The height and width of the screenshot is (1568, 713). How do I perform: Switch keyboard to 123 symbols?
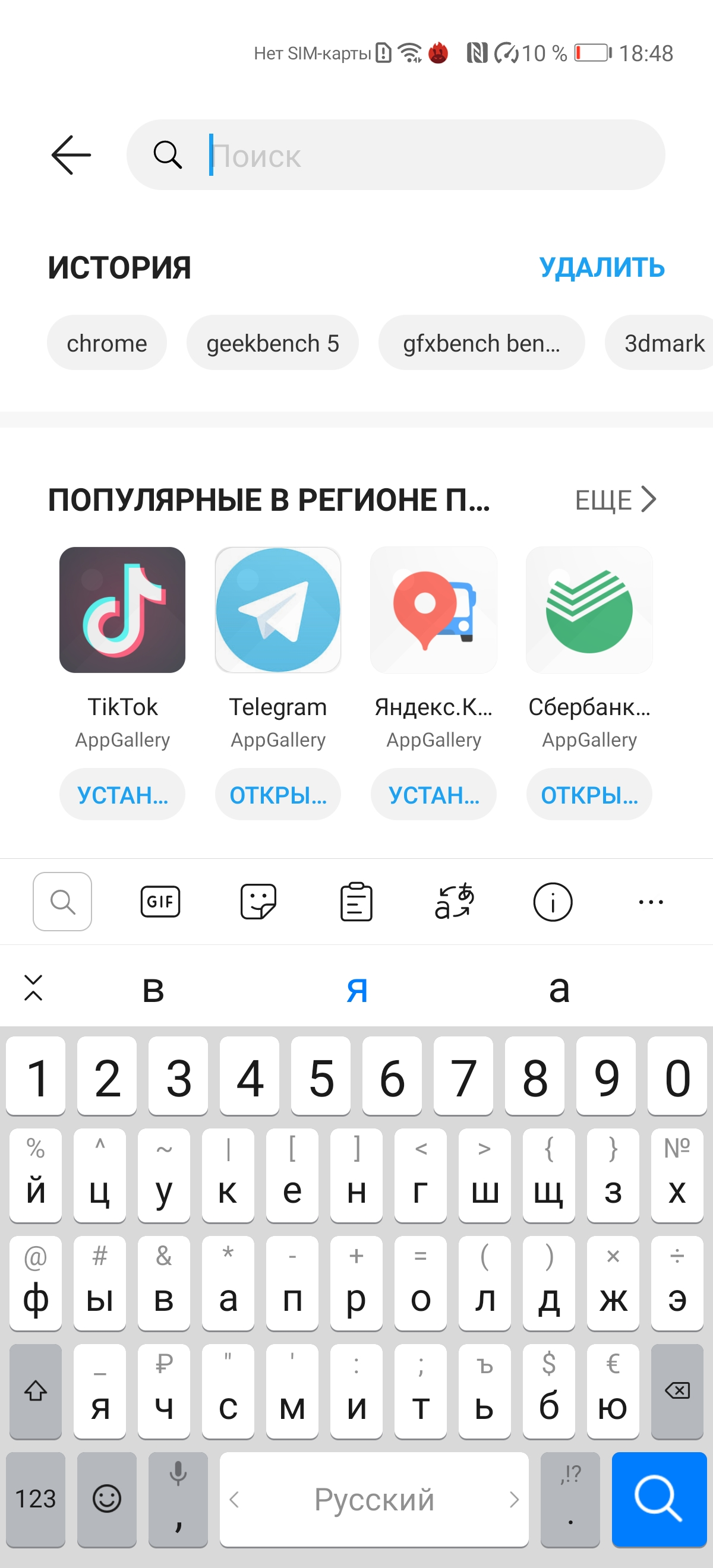[35, 1499]
